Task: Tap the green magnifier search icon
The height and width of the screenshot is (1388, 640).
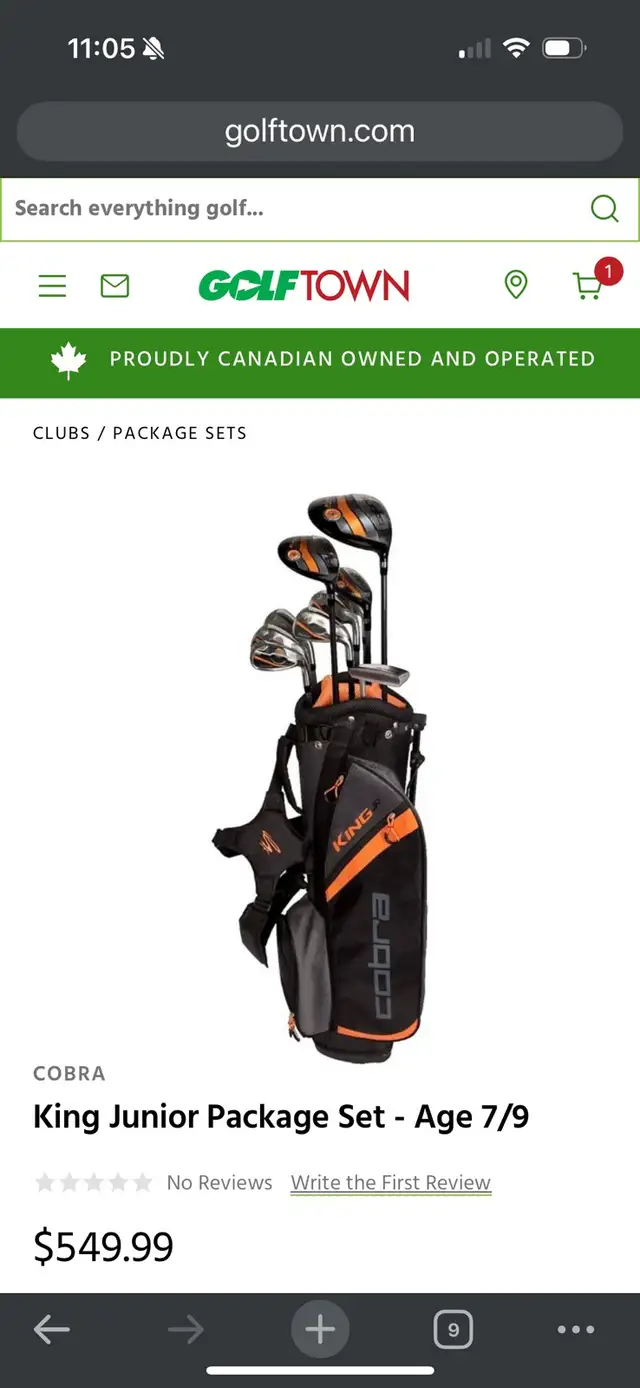Action: (x=605, y=208)
